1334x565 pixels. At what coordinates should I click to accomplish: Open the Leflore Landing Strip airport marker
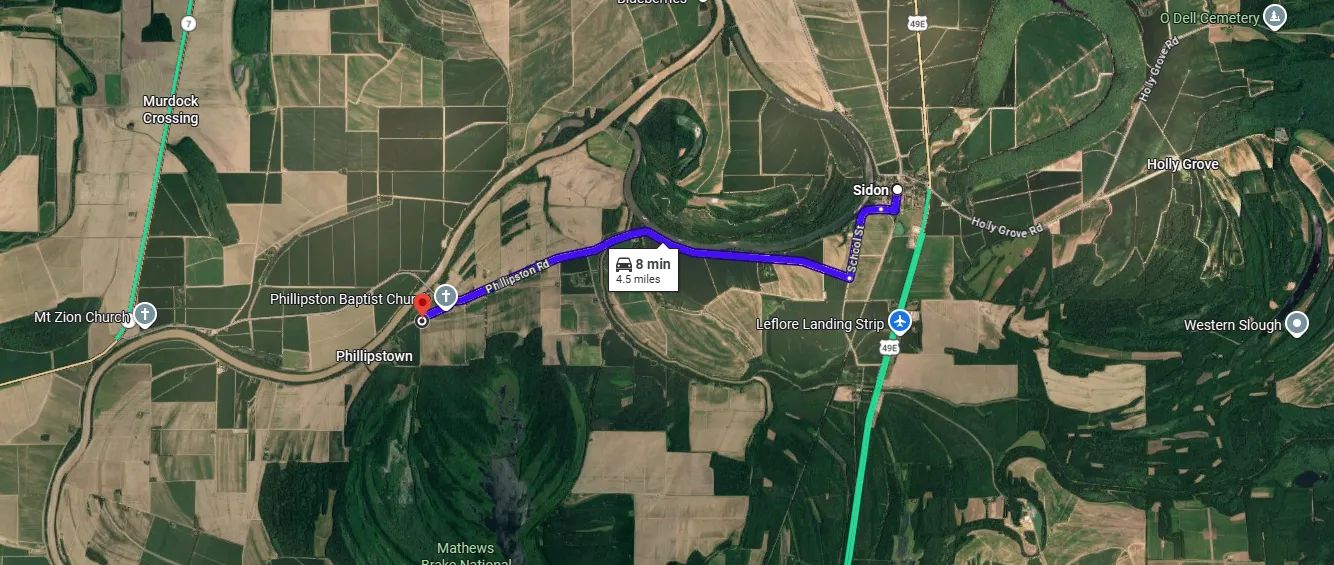(901, 322)
